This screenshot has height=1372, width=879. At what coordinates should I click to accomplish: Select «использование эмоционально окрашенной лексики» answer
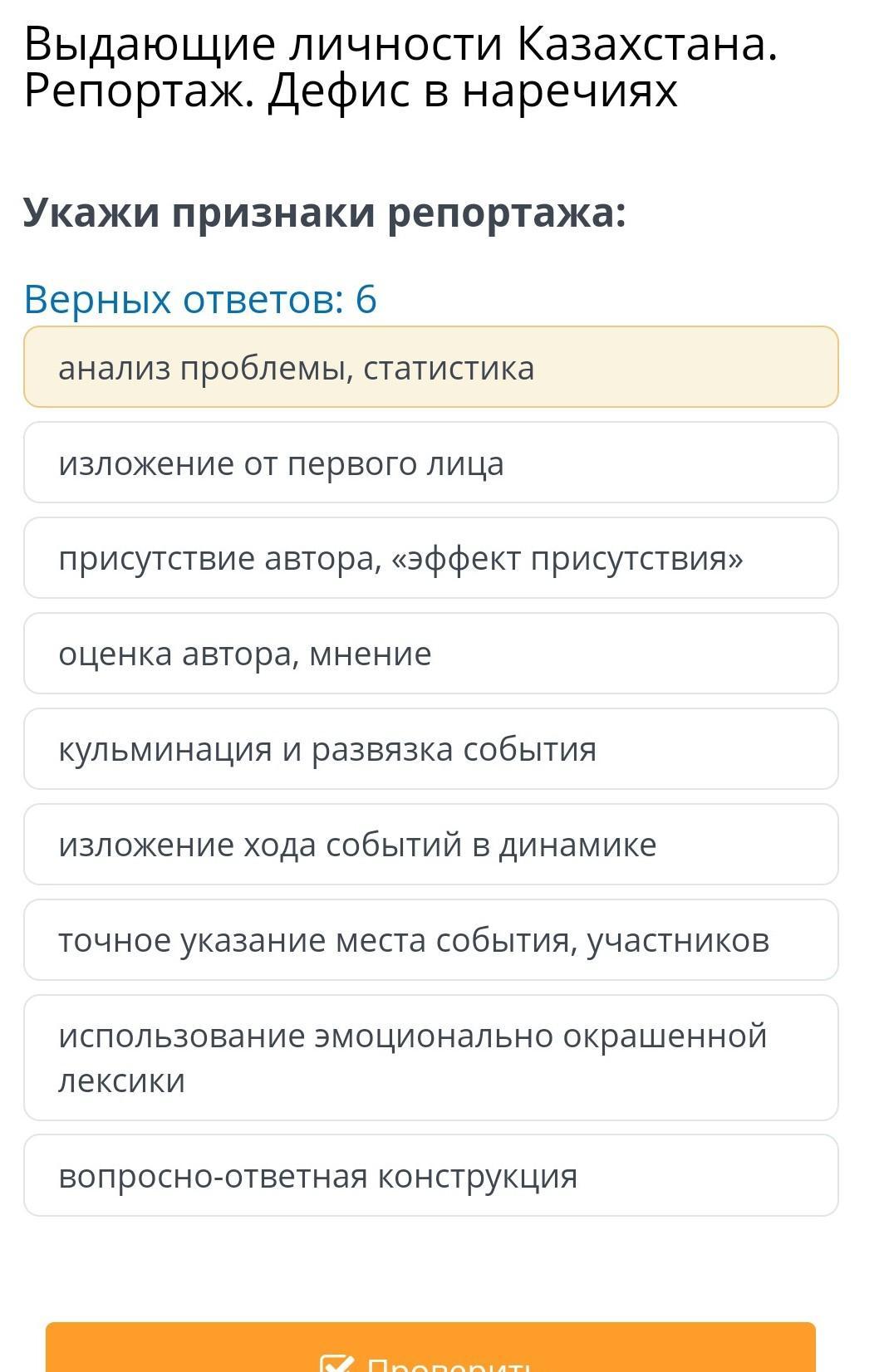pos(431,1058)
